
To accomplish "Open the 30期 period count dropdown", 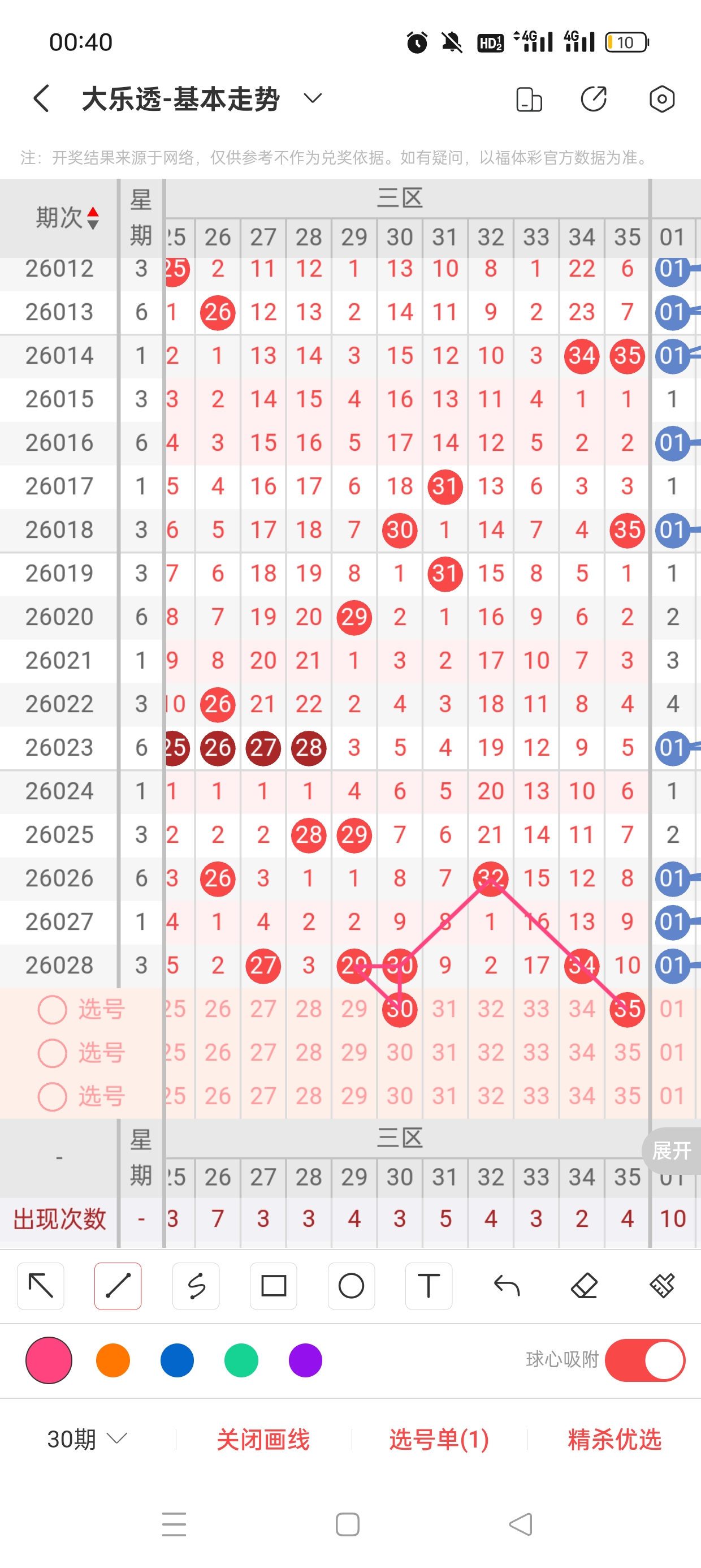I will (87, 1440).
